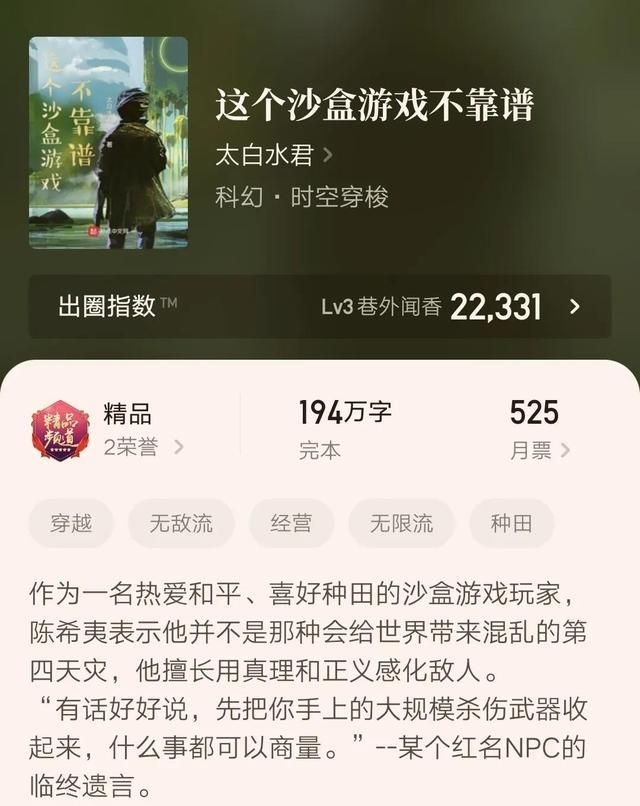Select the 种田 tag chip
Image resolution: width=640 pixels, height=806 pixels.
click(x=511, y=523)
